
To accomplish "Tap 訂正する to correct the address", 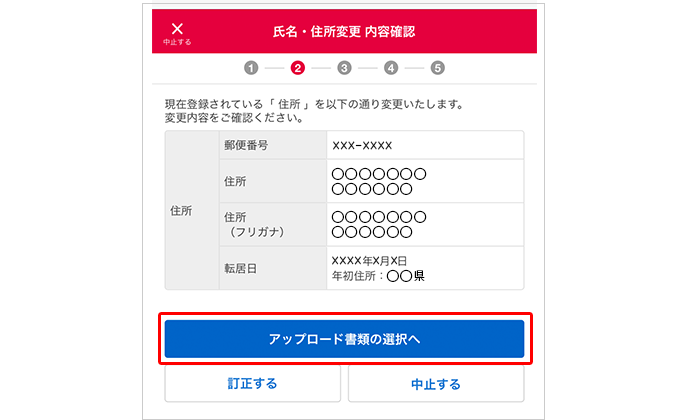I will (252, 384).
